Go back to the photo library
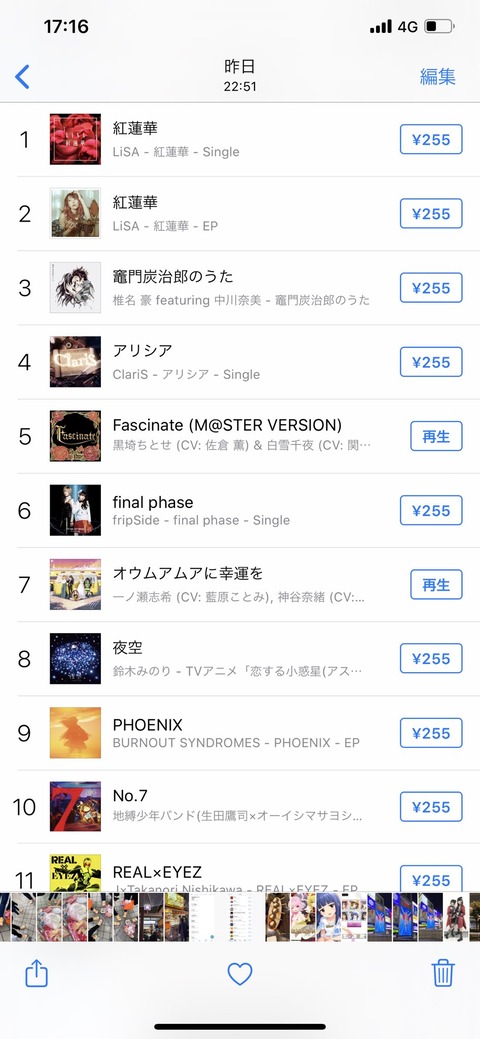Viewport: 480px width, 1039px height. click(22, 77)
